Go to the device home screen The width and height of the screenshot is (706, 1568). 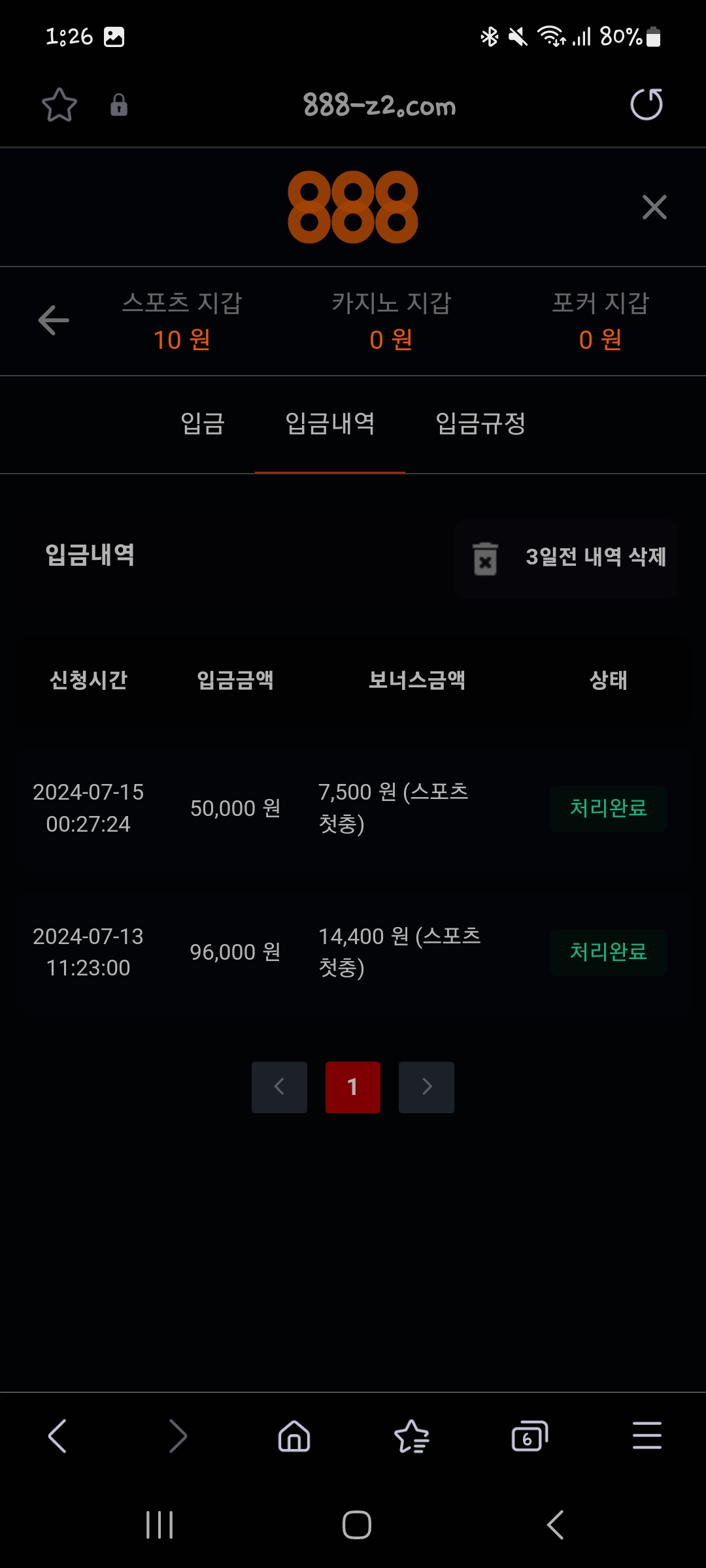pyautogui.click(x=357, y=1525)
